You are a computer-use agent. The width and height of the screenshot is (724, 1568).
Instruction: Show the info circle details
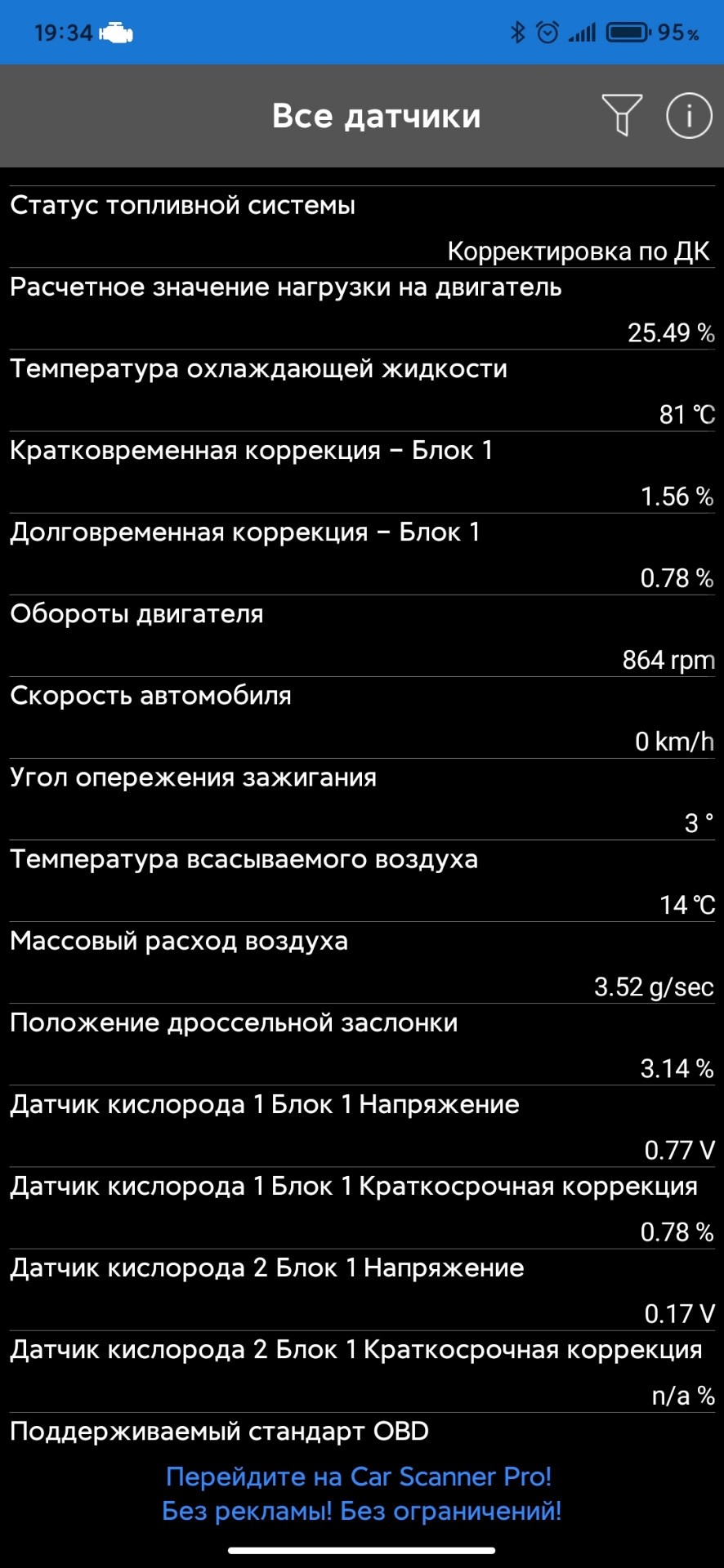[689, 115]
